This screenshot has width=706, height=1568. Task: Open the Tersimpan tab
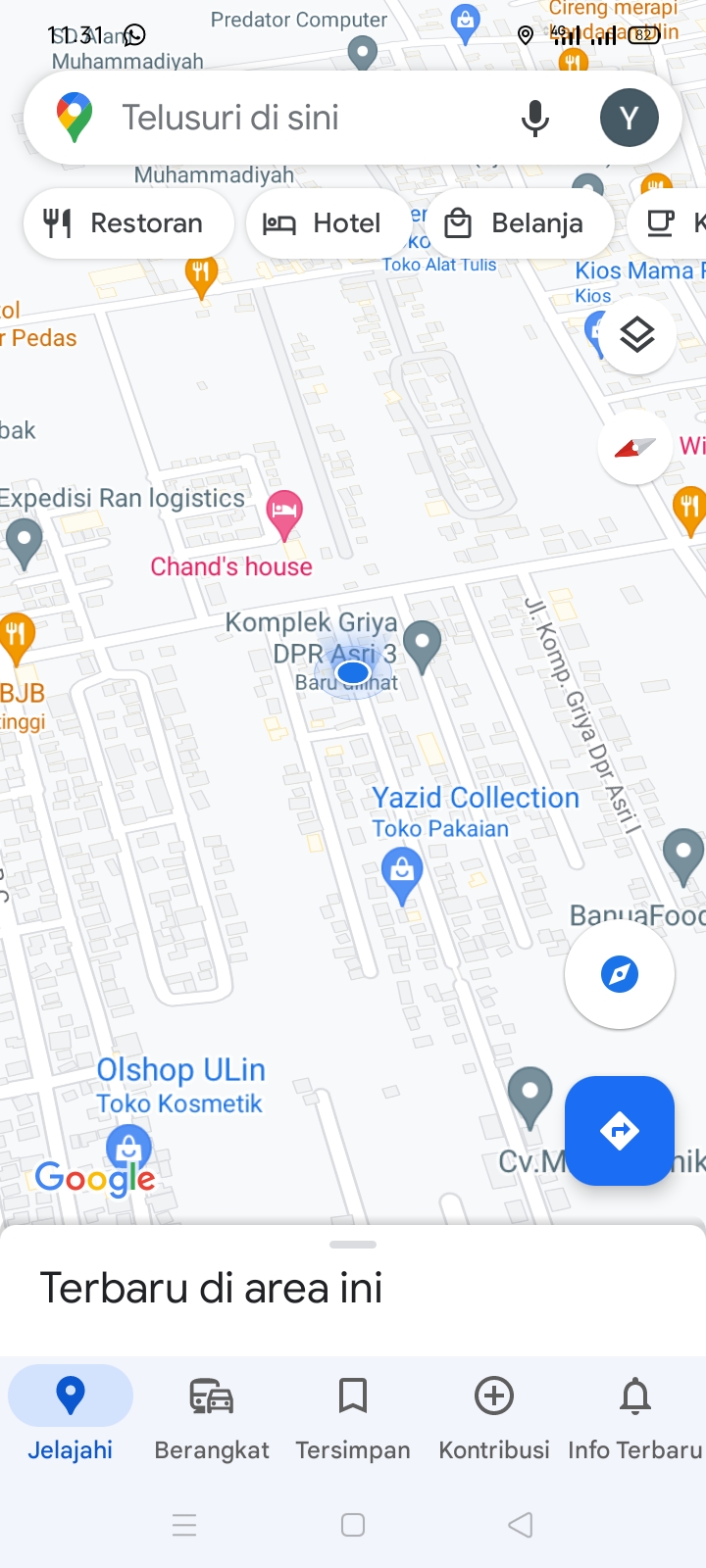(x=353, y=1415)
